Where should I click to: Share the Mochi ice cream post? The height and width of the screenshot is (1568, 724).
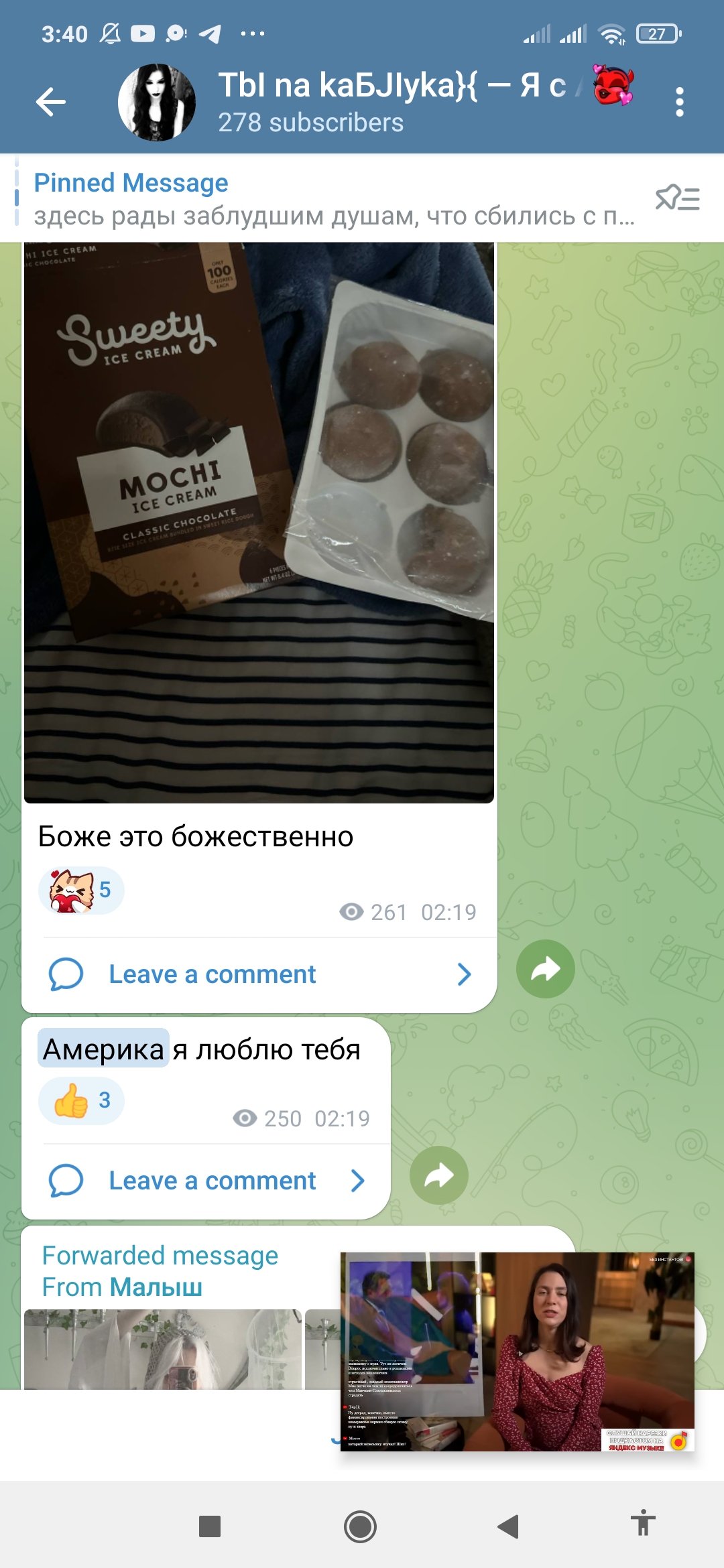click(546, 969)
